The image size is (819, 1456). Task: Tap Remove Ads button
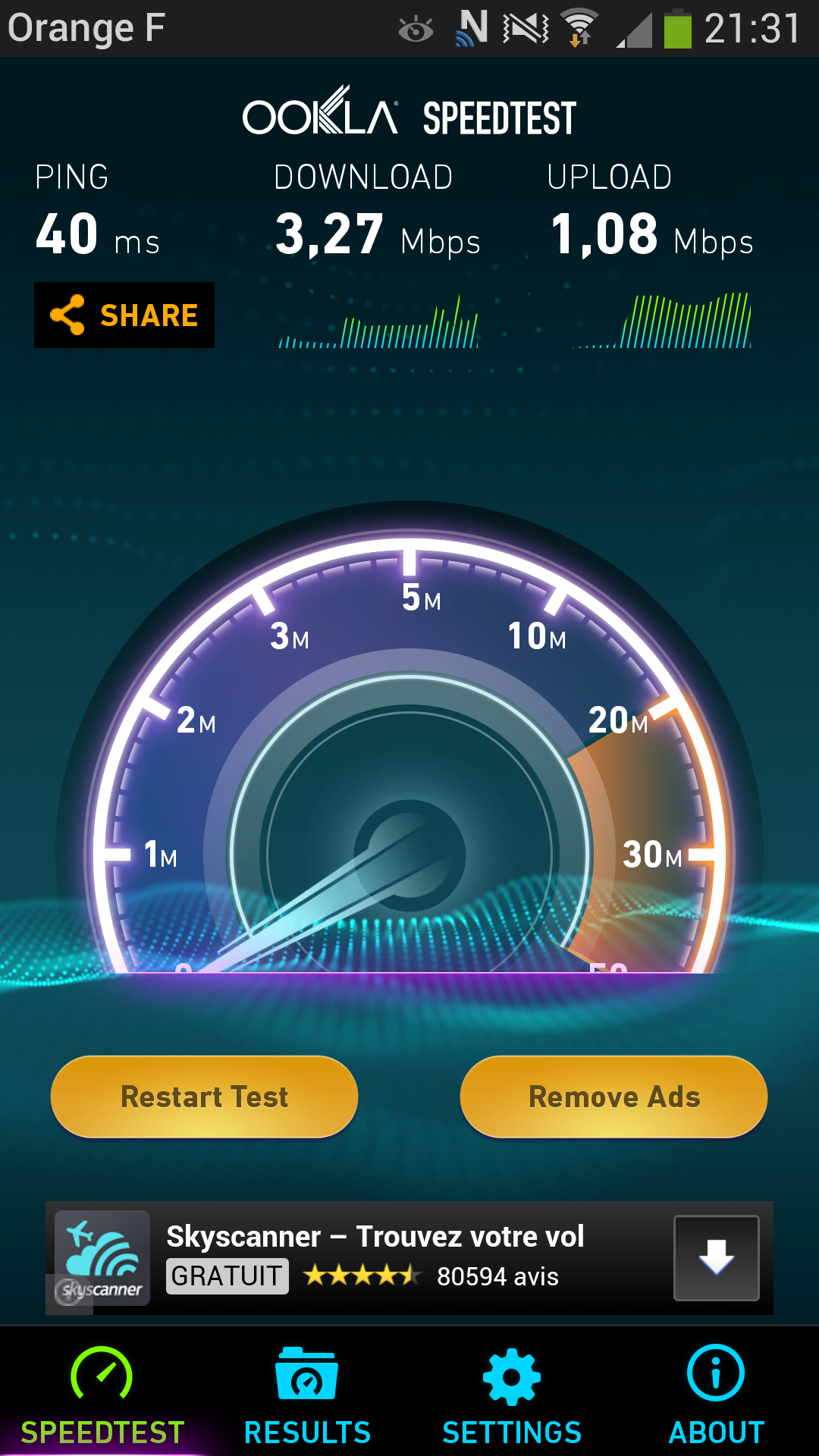[614, 1097]
